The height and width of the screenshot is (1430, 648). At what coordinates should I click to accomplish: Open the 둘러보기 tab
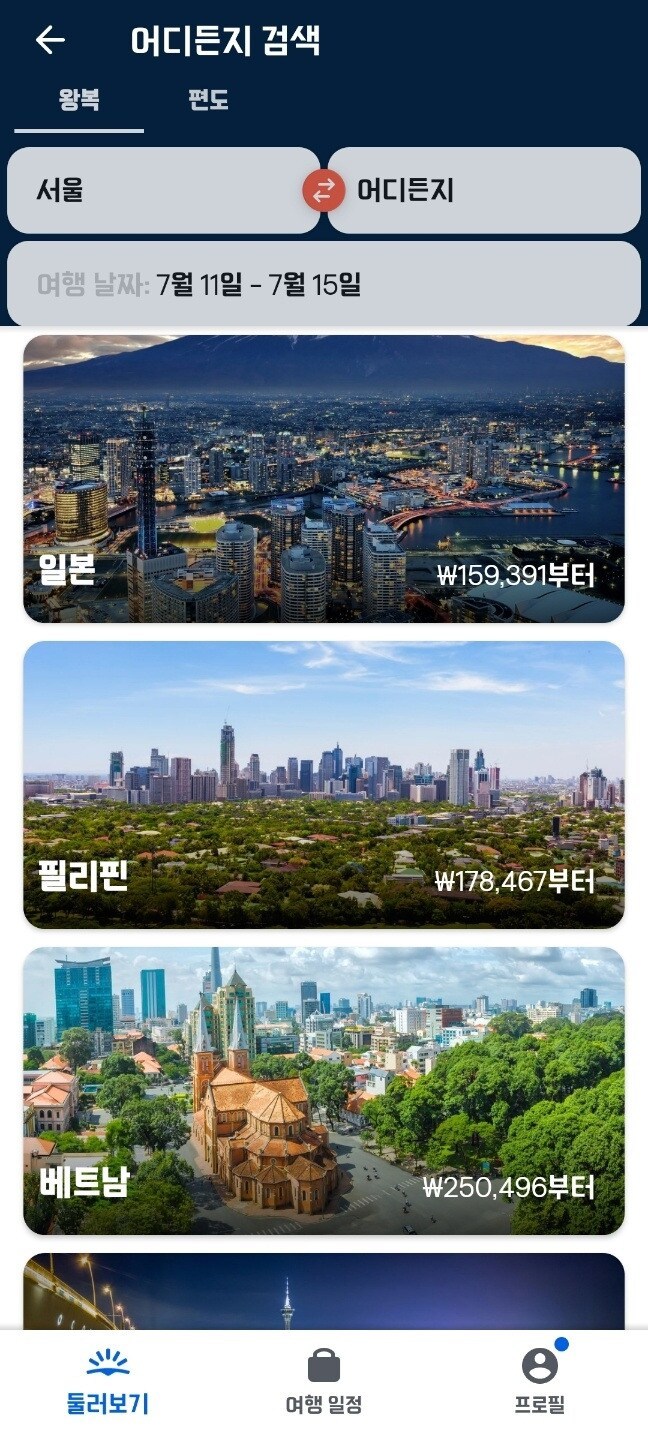[108, 1382]
